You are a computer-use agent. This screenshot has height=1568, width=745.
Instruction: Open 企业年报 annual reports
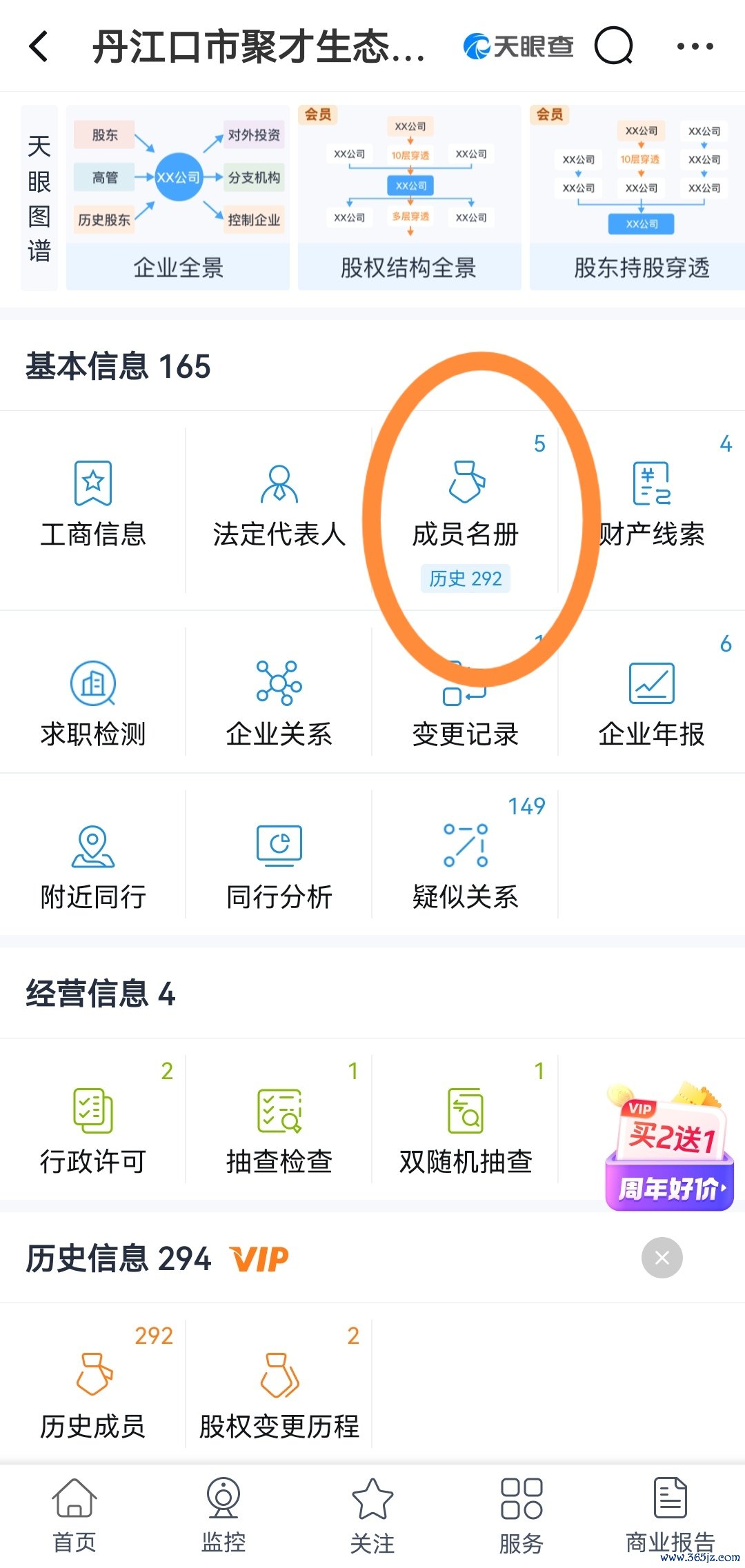tap(651, 703)
